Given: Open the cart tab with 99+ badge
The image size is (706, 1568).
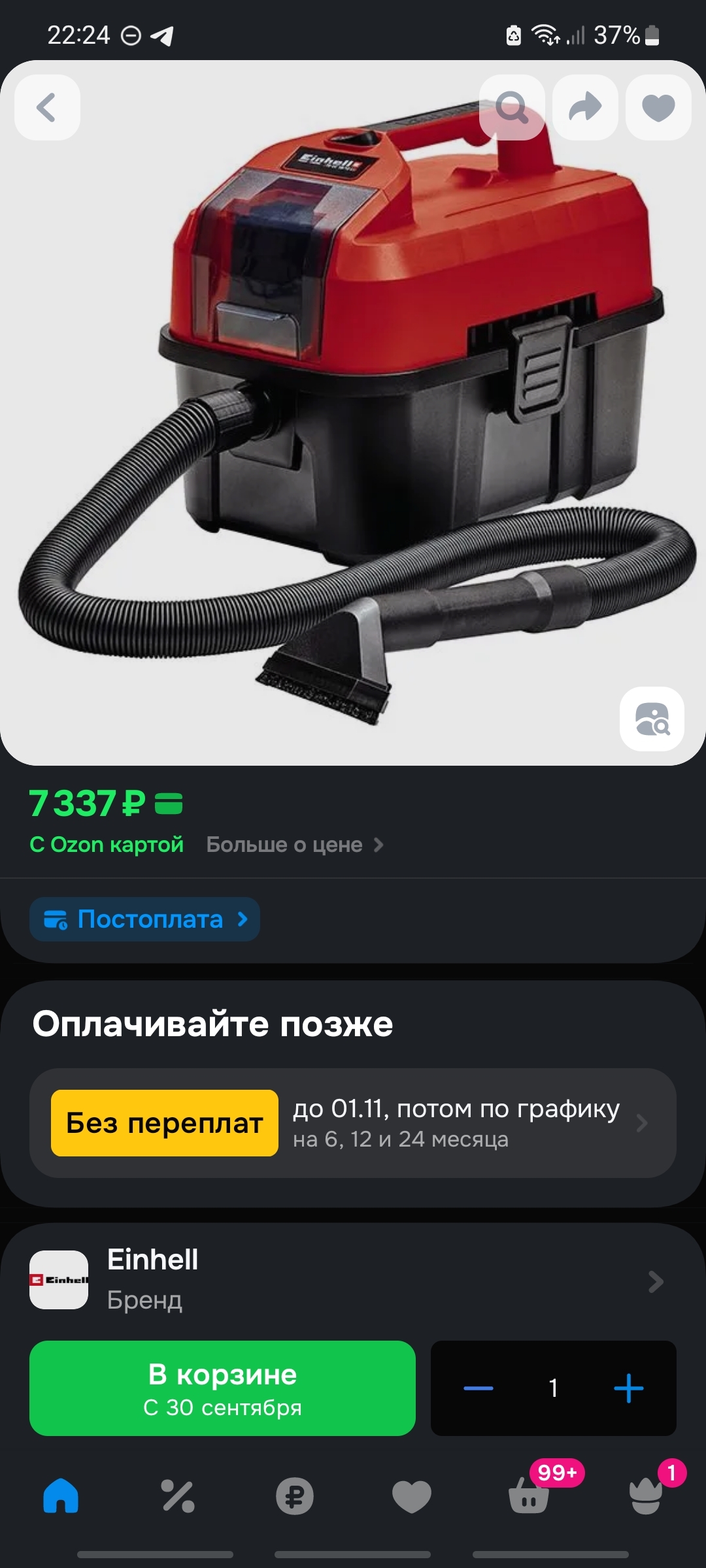Looking at the screenshot, I should [529, 1496].
